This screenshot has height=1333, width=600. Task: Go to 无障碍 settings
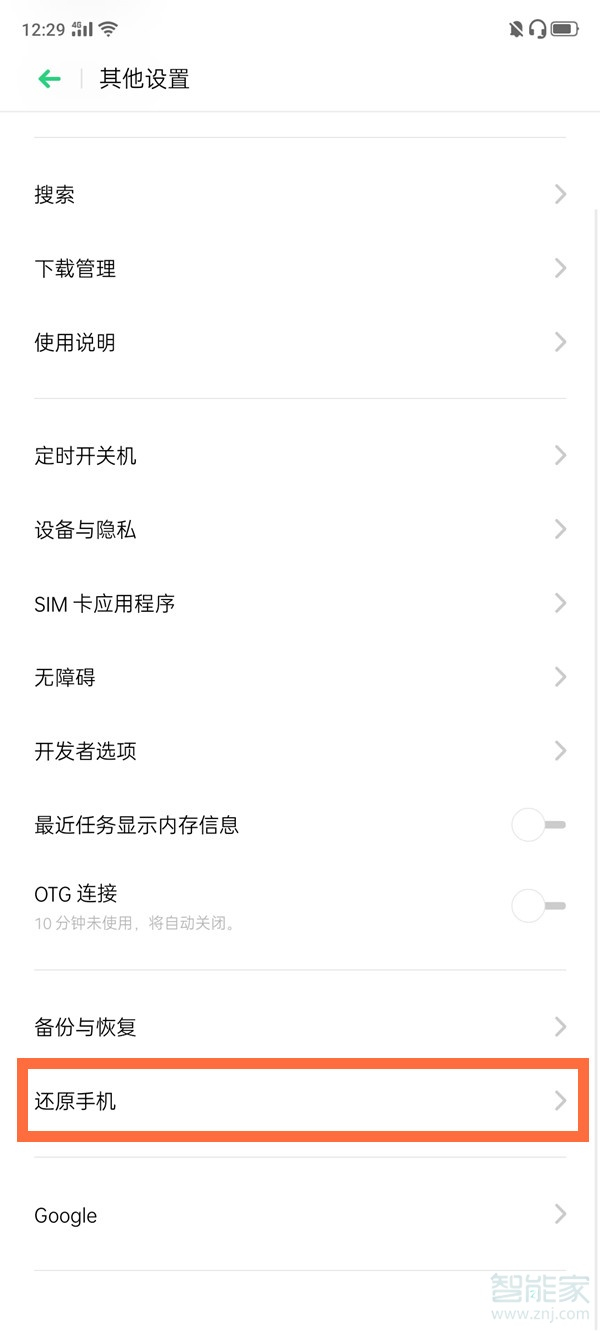[x=300, y=678]
